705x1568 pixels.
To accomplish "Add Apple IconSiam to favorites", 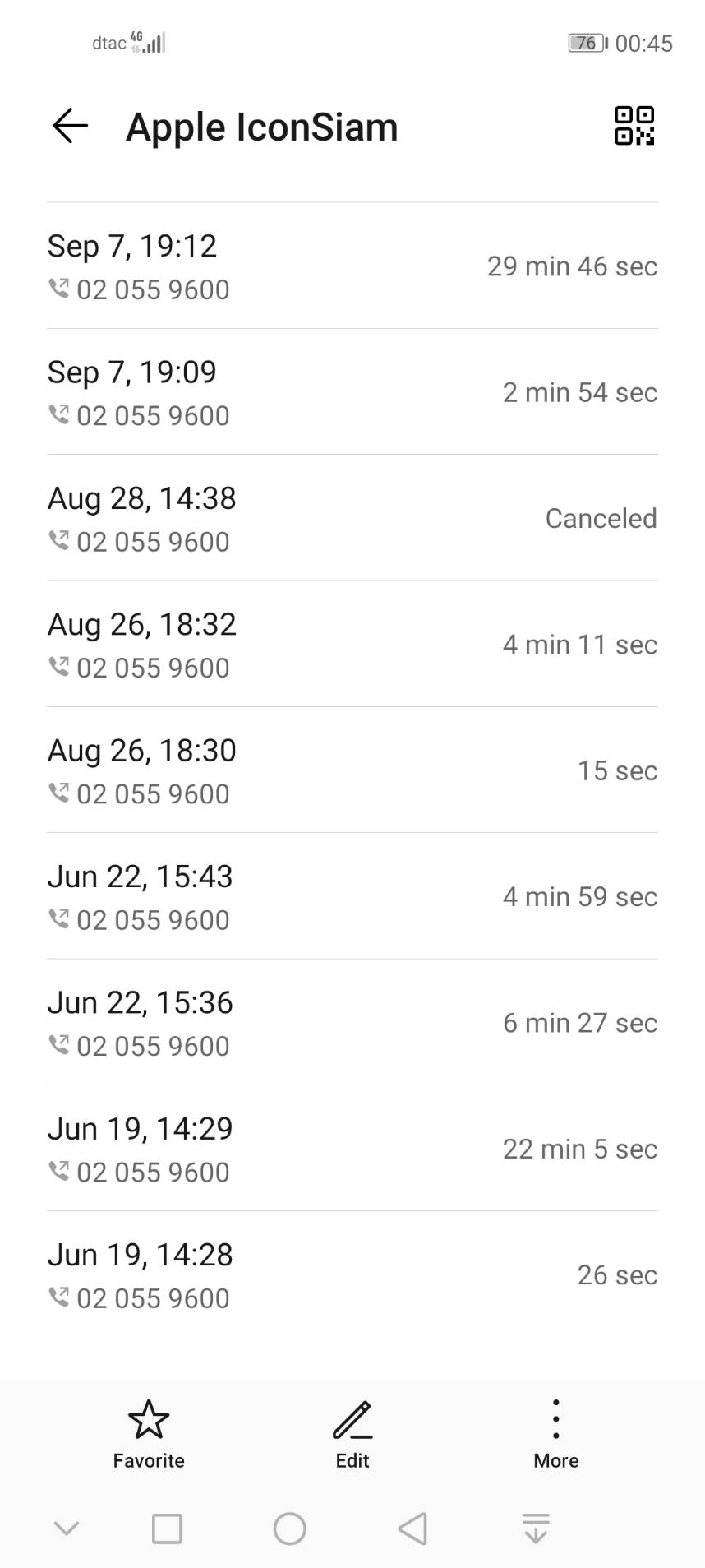I will click(x=149, y=1435).
